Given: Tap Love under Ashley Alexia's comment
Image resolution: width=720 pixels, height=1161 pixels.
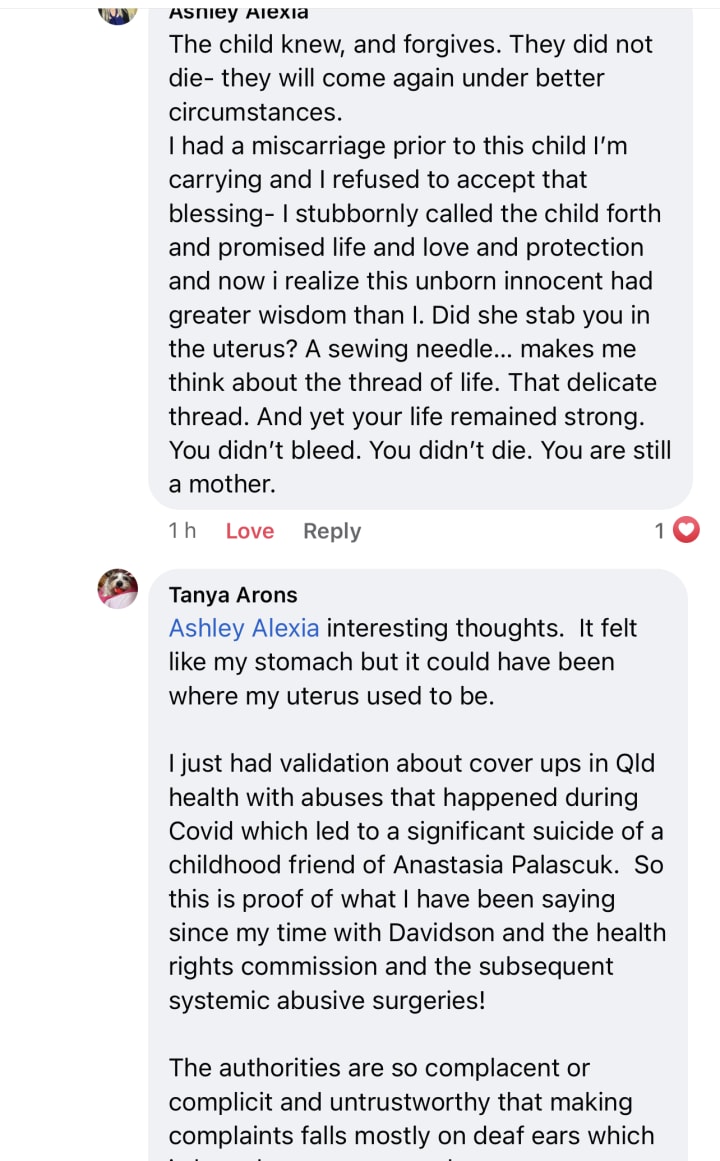Looking at the screenshot, I should 250,531.
